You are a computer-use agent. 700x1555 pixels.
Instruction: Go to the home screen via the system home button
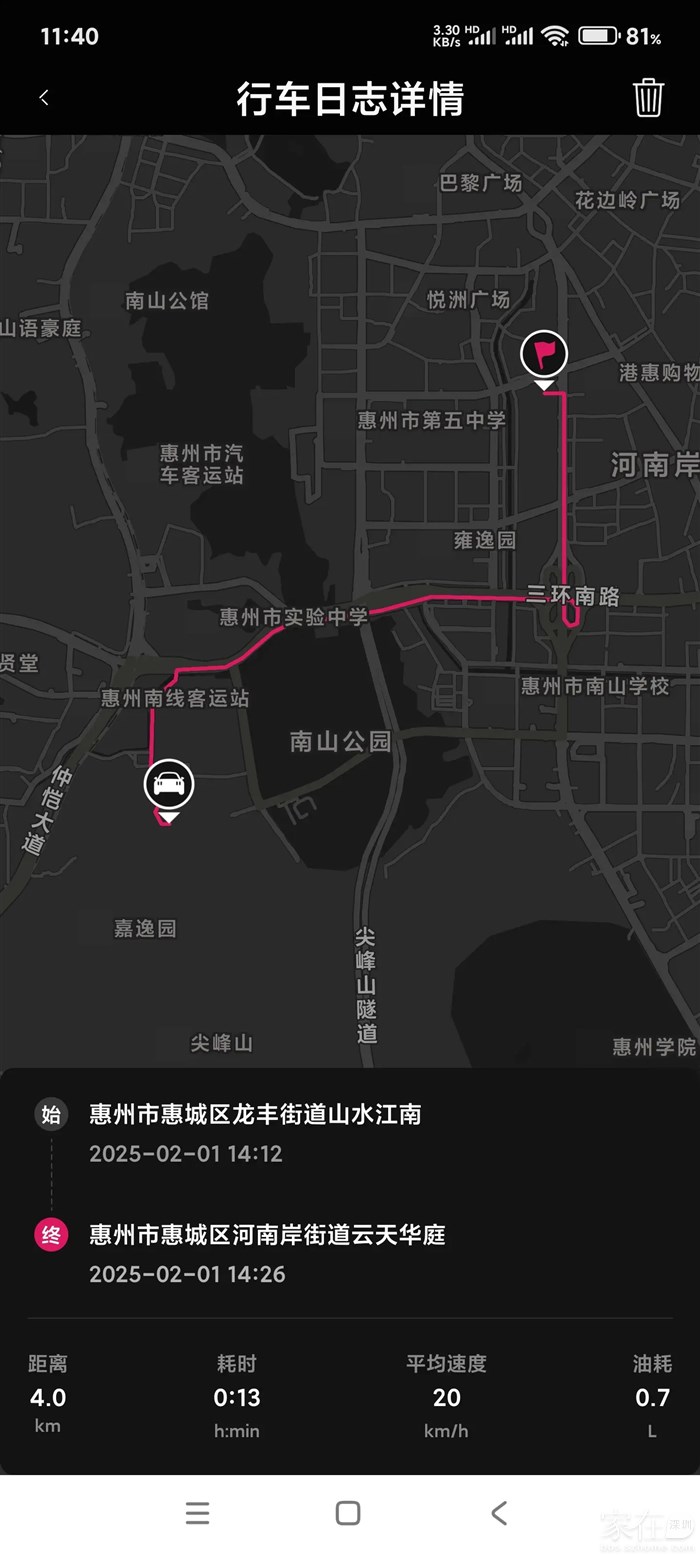(x=348, y=1513)
